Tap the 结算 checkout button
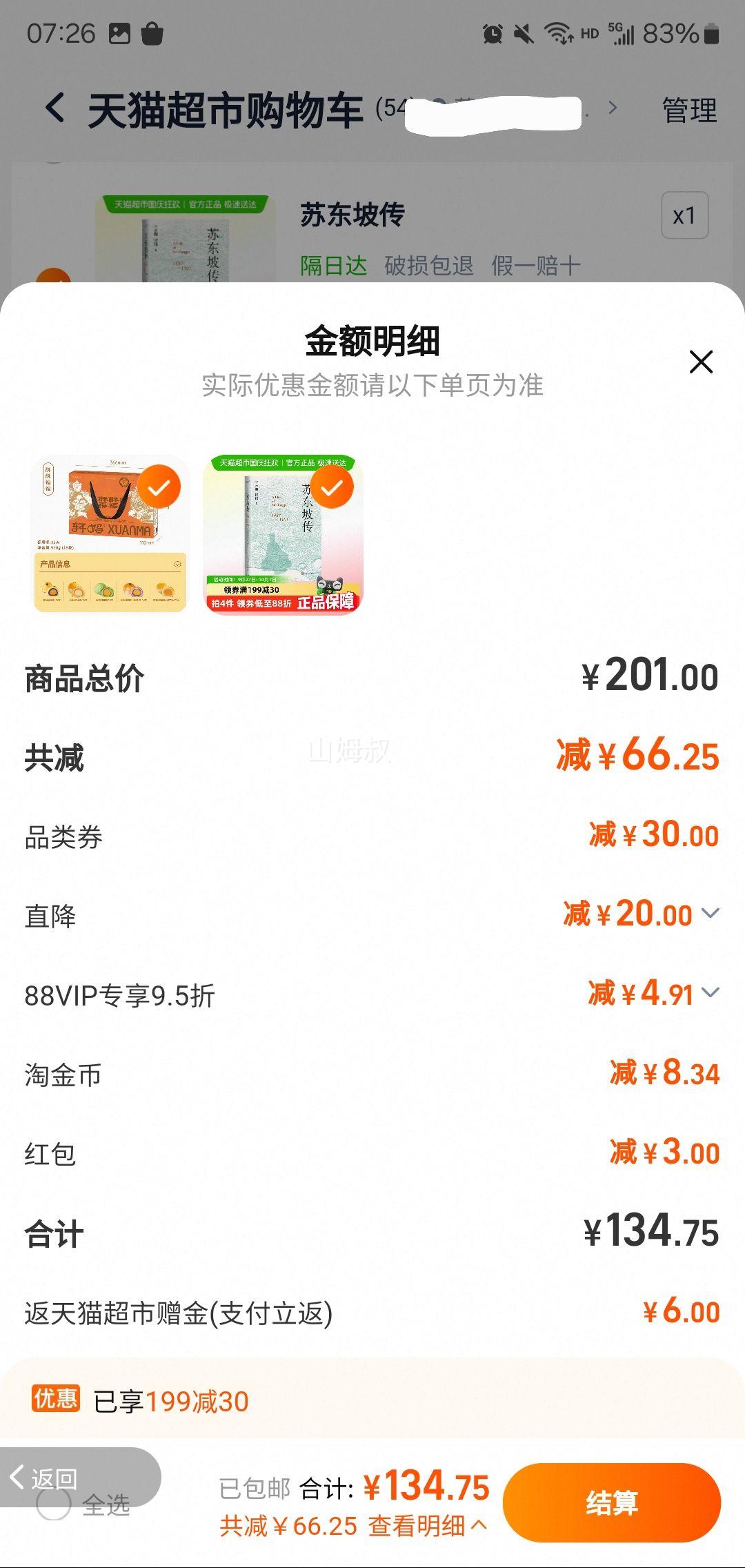The width and height of the screenshot is (745, 1568). click(611, 1502)
